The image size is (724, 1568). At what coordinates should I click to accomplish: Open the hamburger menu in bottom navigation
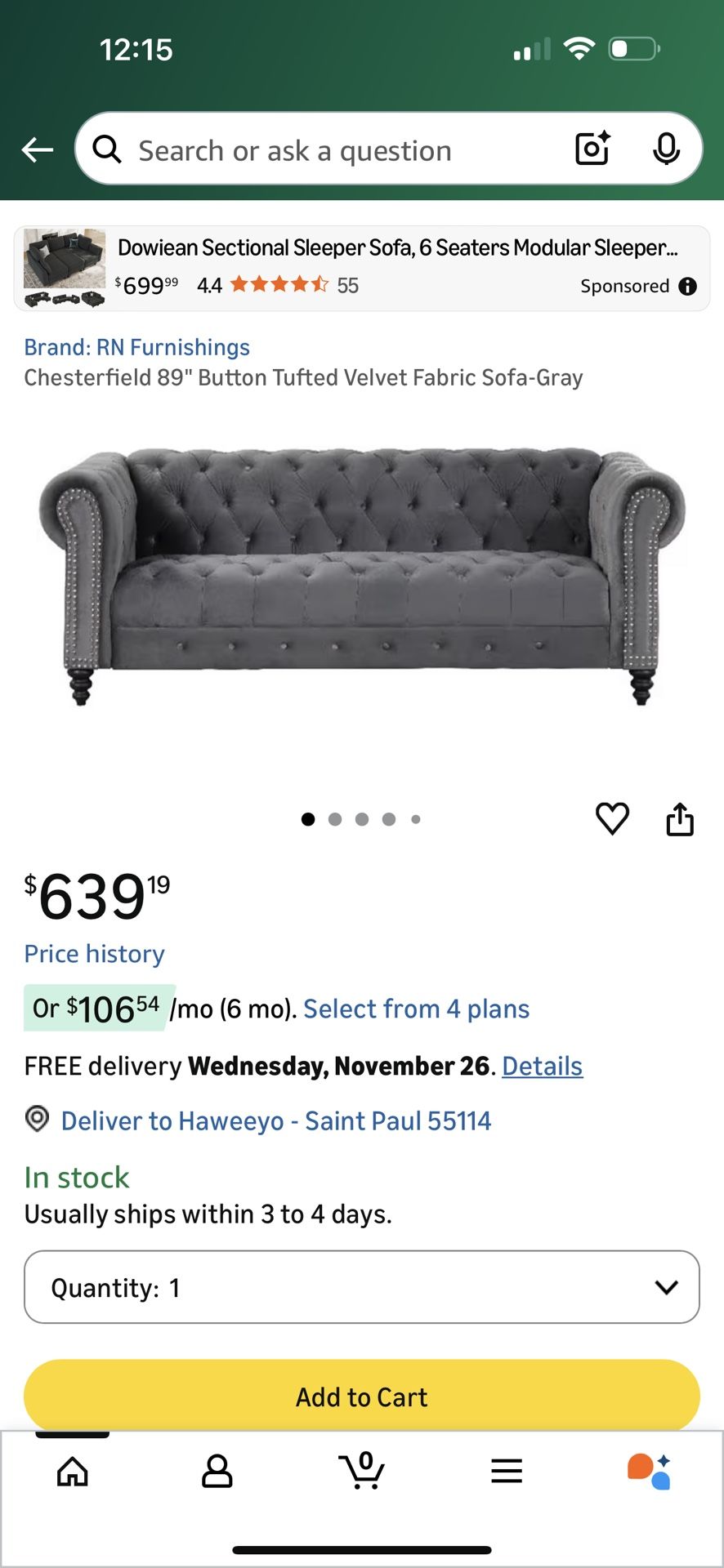click(x=507, y=1471)
